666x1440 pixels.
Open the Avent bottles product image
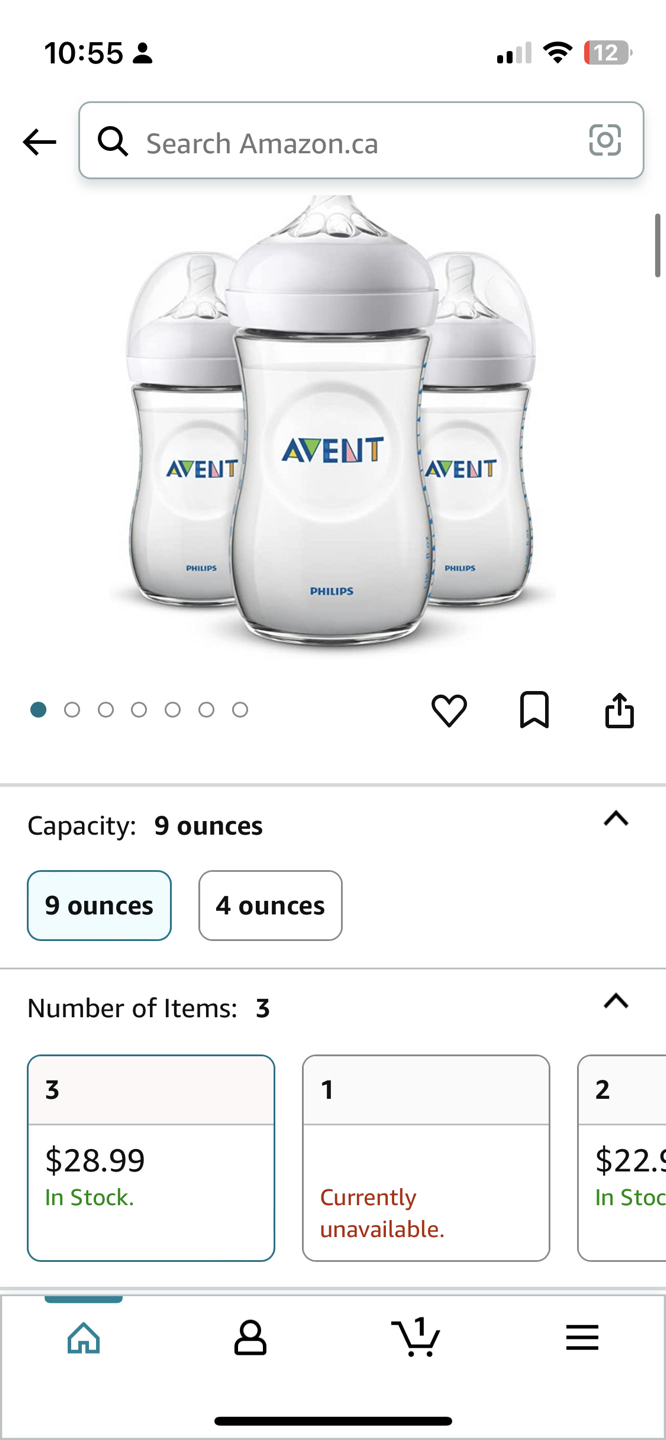(332, 420)
